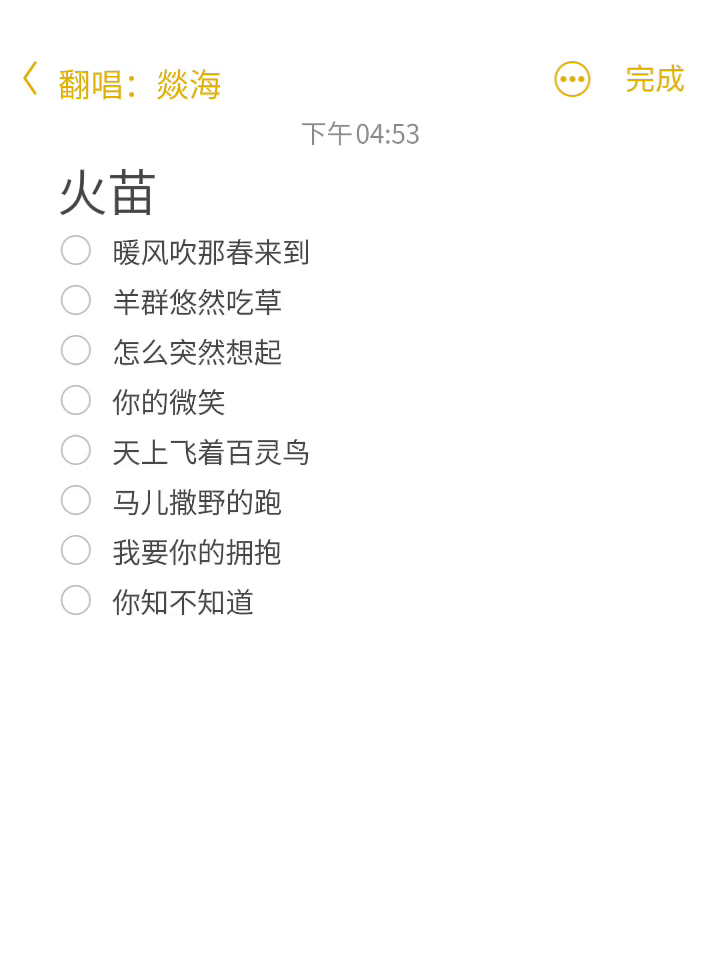Viewport: 718px width, 960px height.
Task: Open the more options menu
Action: tap(572, 80)
